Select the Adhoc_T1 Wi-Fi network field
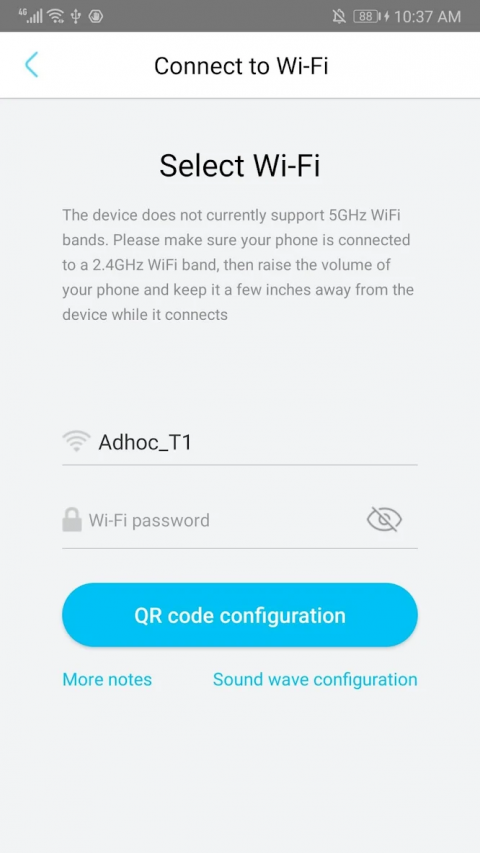 (x=239, y=442)
